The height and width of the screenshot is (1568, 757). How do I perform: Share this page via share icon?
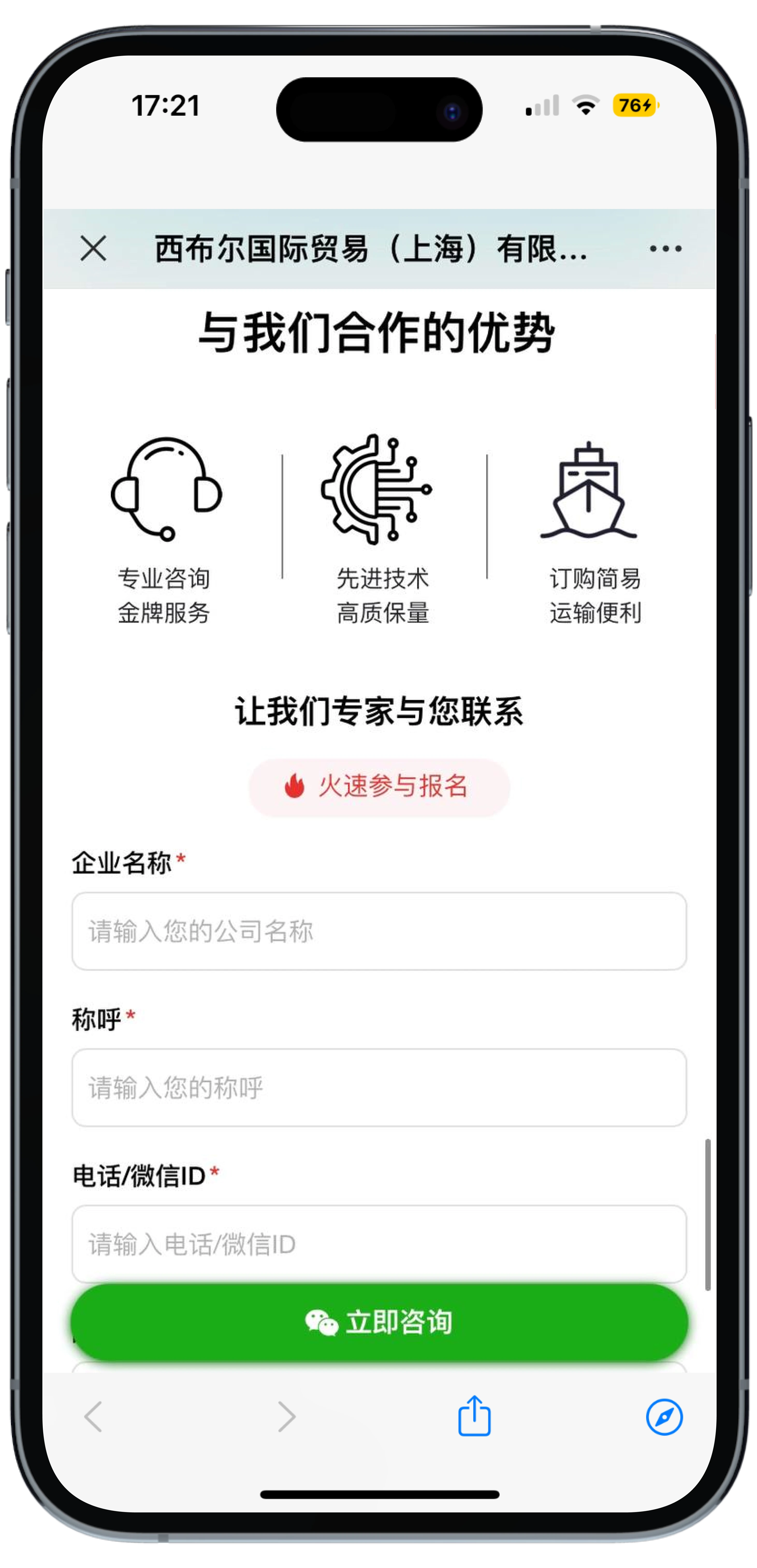pyautogui.click(x=474, y=1416)
